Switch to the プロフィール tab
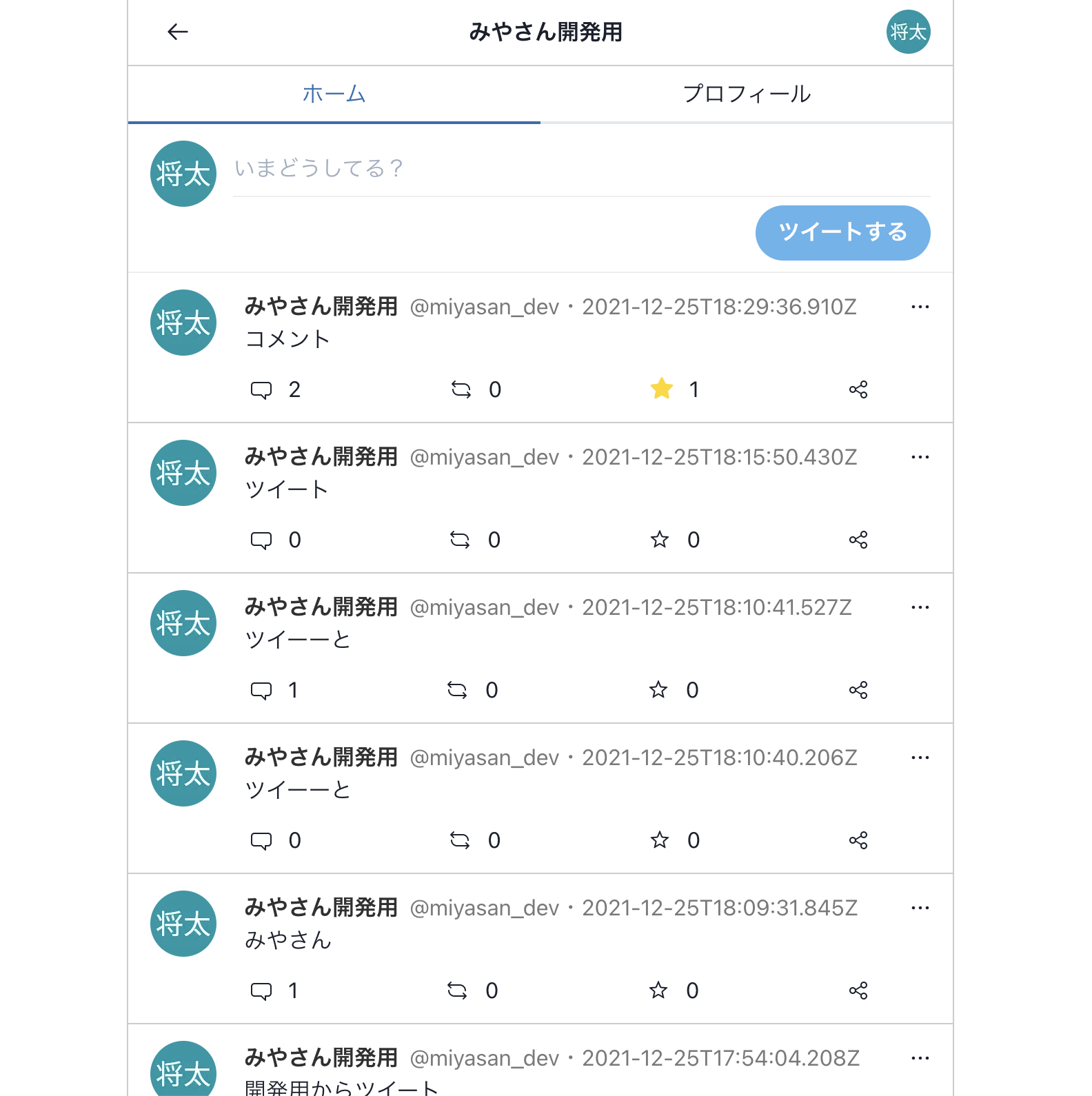 point(747,94)
